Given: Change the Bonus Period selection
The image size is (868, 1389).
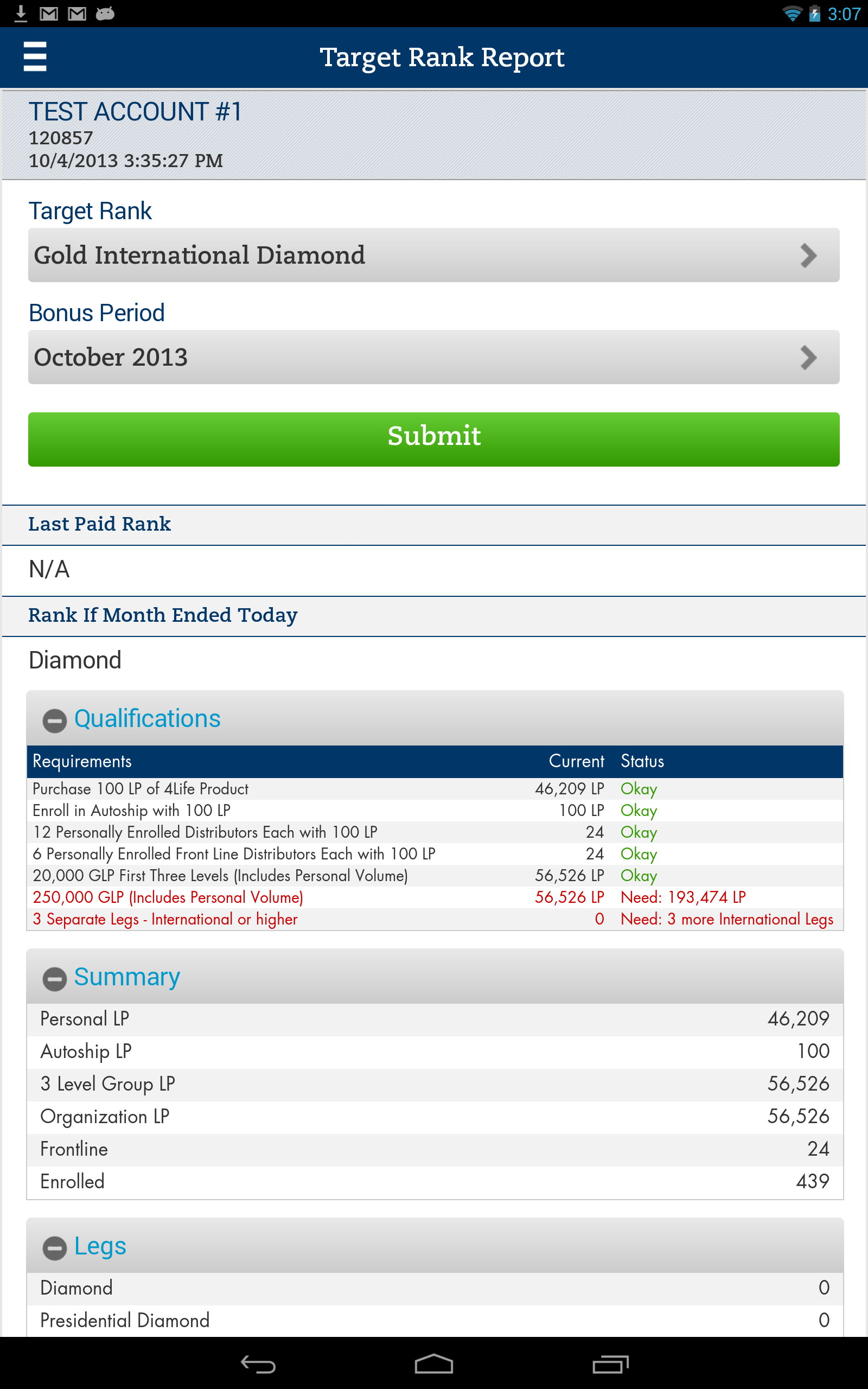Looking at the screenshot, I should [433, 356].
